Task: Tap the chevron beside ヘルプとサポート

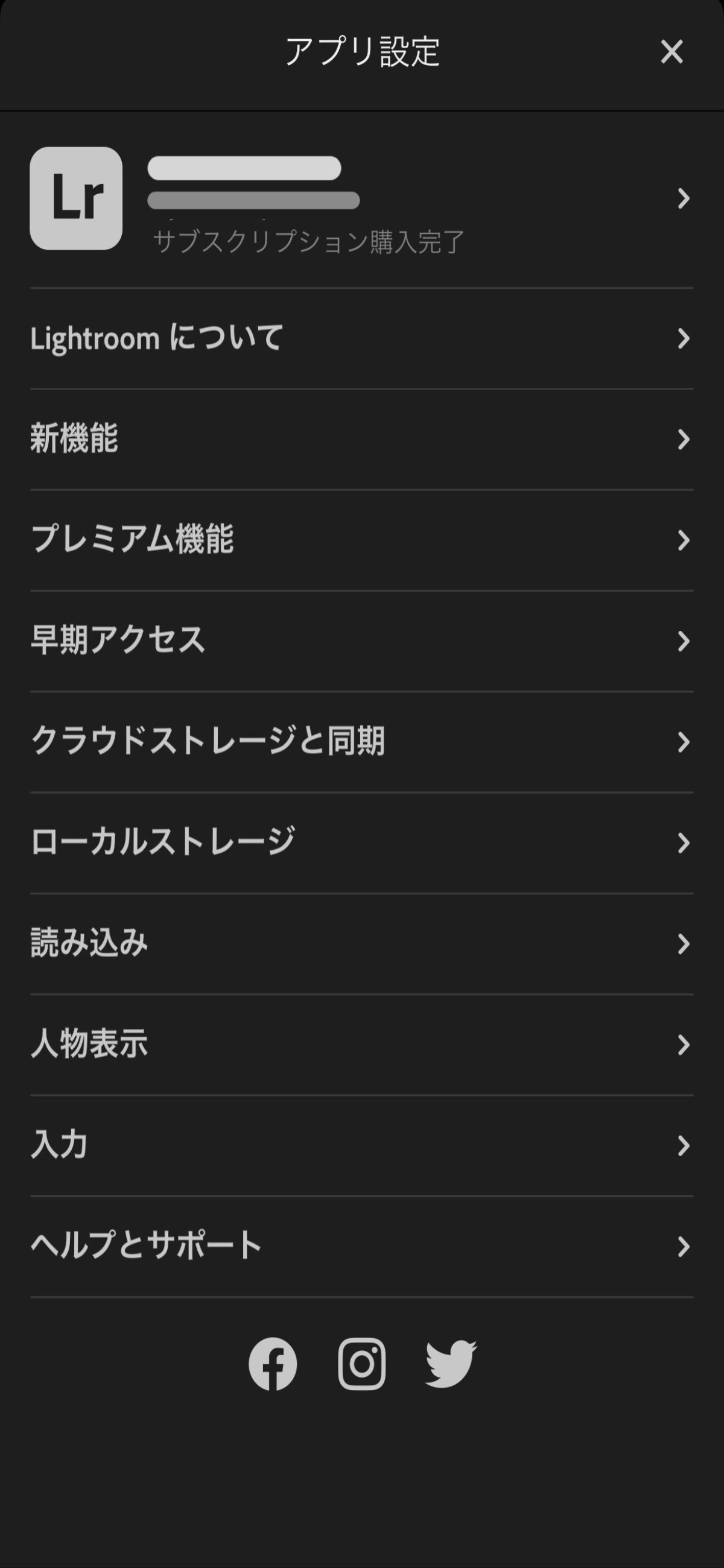Action: [x=683, y=1247]
